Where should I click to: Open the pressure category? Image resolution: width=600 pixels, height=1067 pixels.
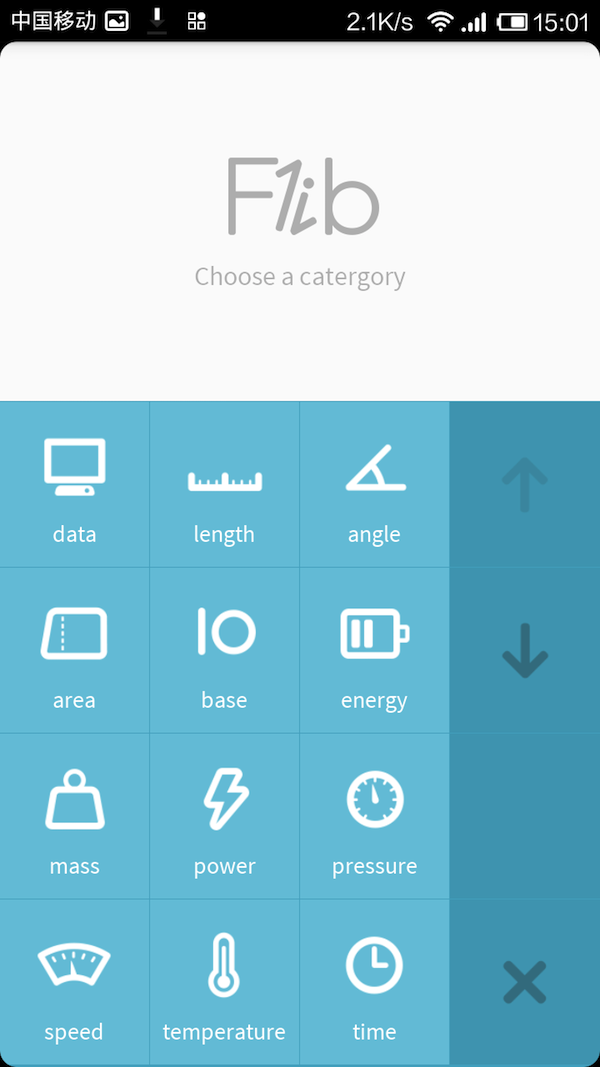[x=374, y=818]
